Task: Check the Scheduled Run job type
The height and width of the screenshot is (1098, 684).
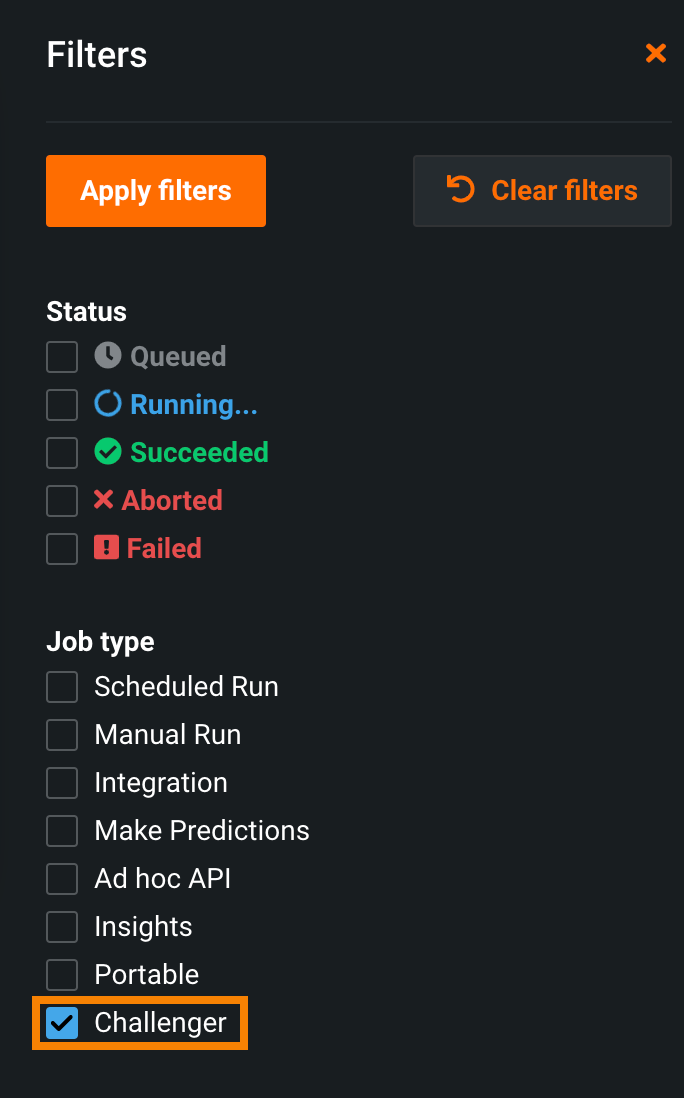Action: [x=62, y=687]
